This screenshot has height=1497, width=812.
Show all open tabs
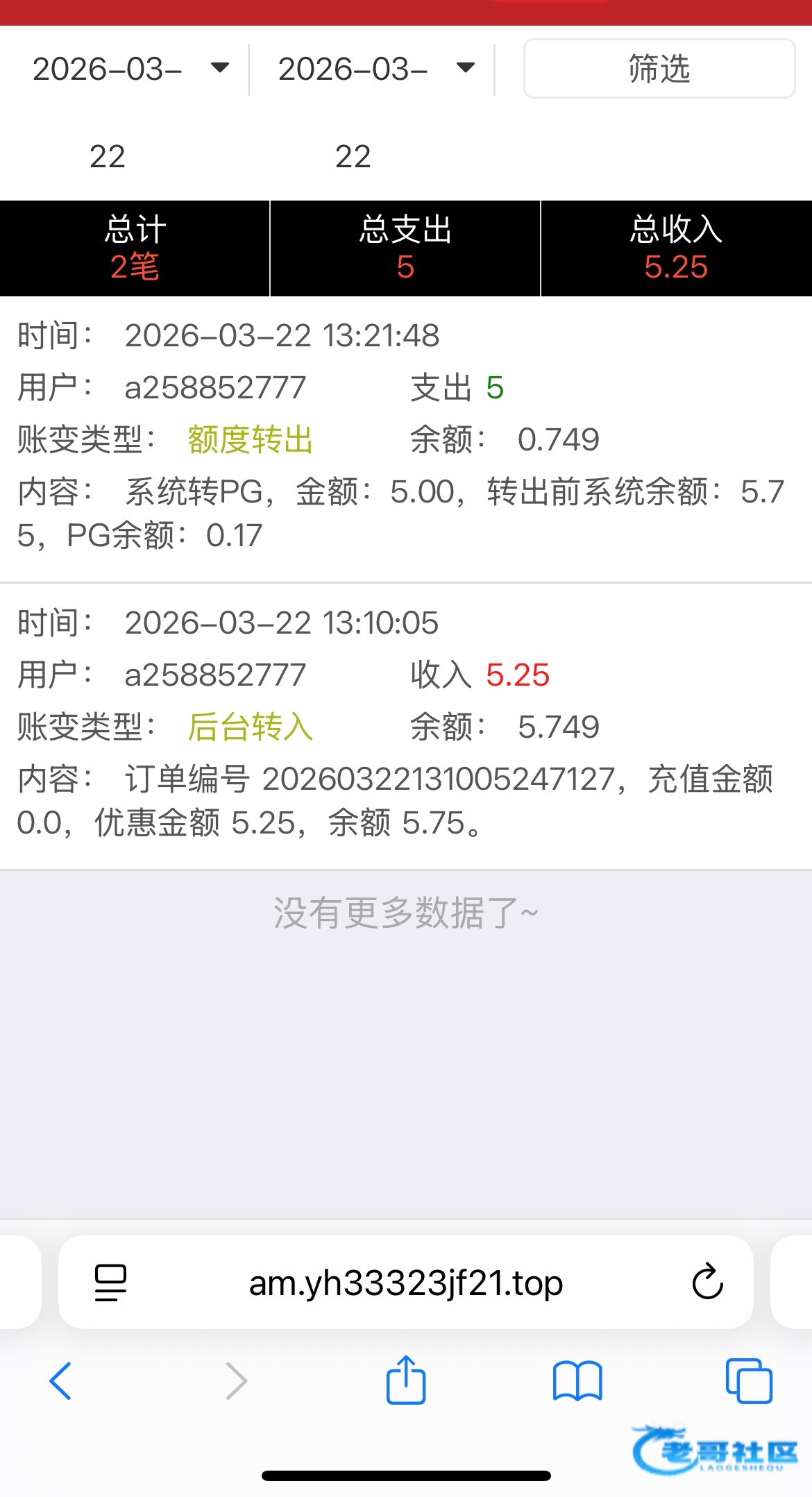pyautogui.click(x=748, y=1380)
